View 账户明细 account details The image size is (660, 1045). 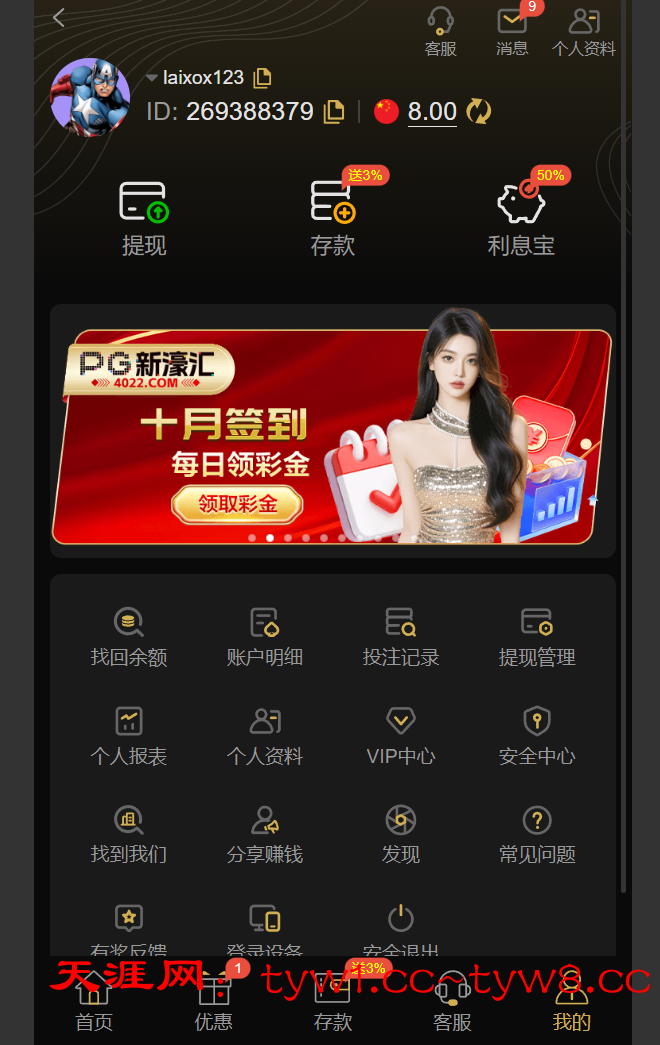tap(265, 636)
